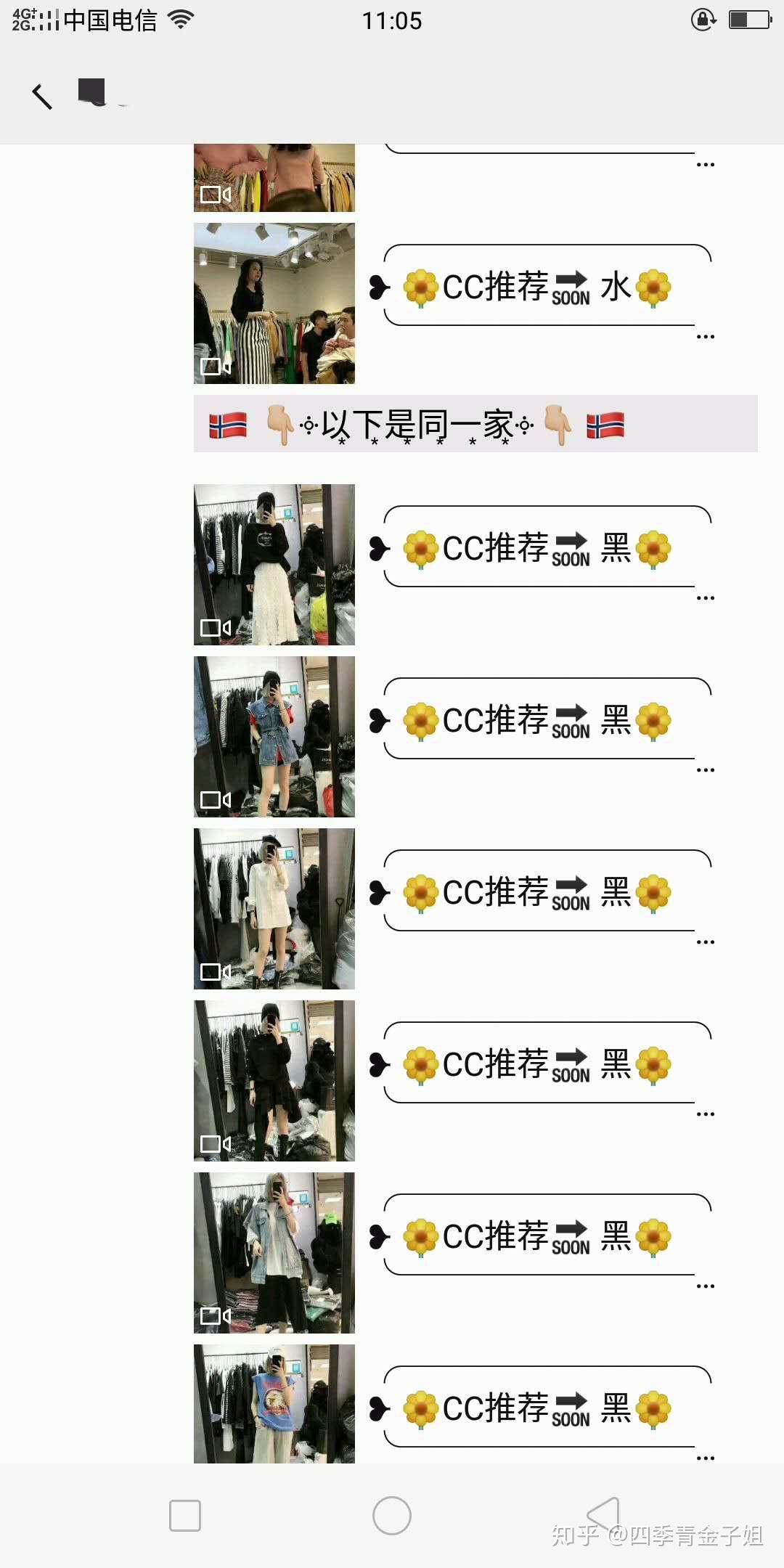
Task: Open the all-black outfit mirror selfie video
Action: [x=274, y=1081]
